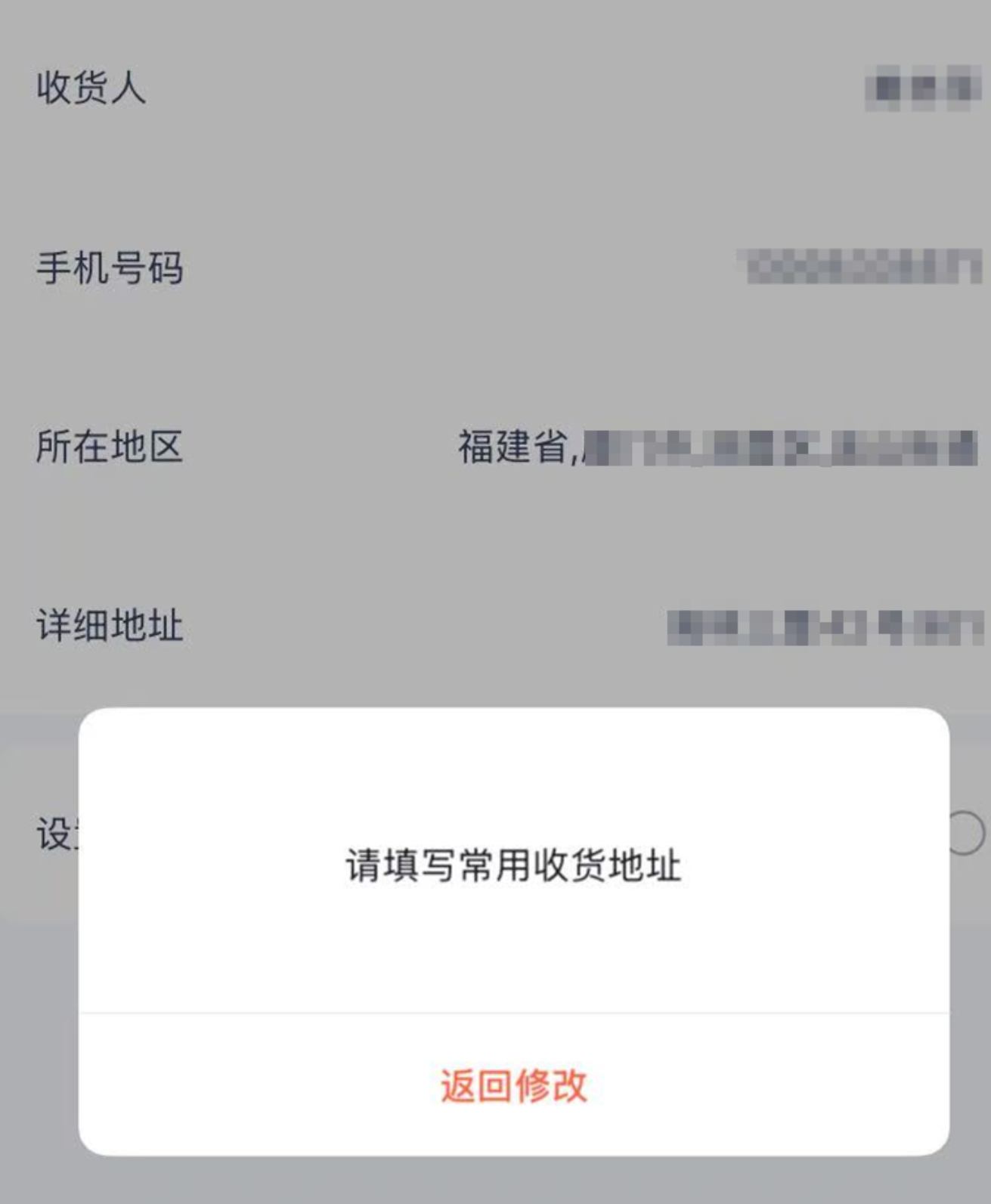
Task: Edit the 详细地址 address field
Action: [x=824, y=627]
